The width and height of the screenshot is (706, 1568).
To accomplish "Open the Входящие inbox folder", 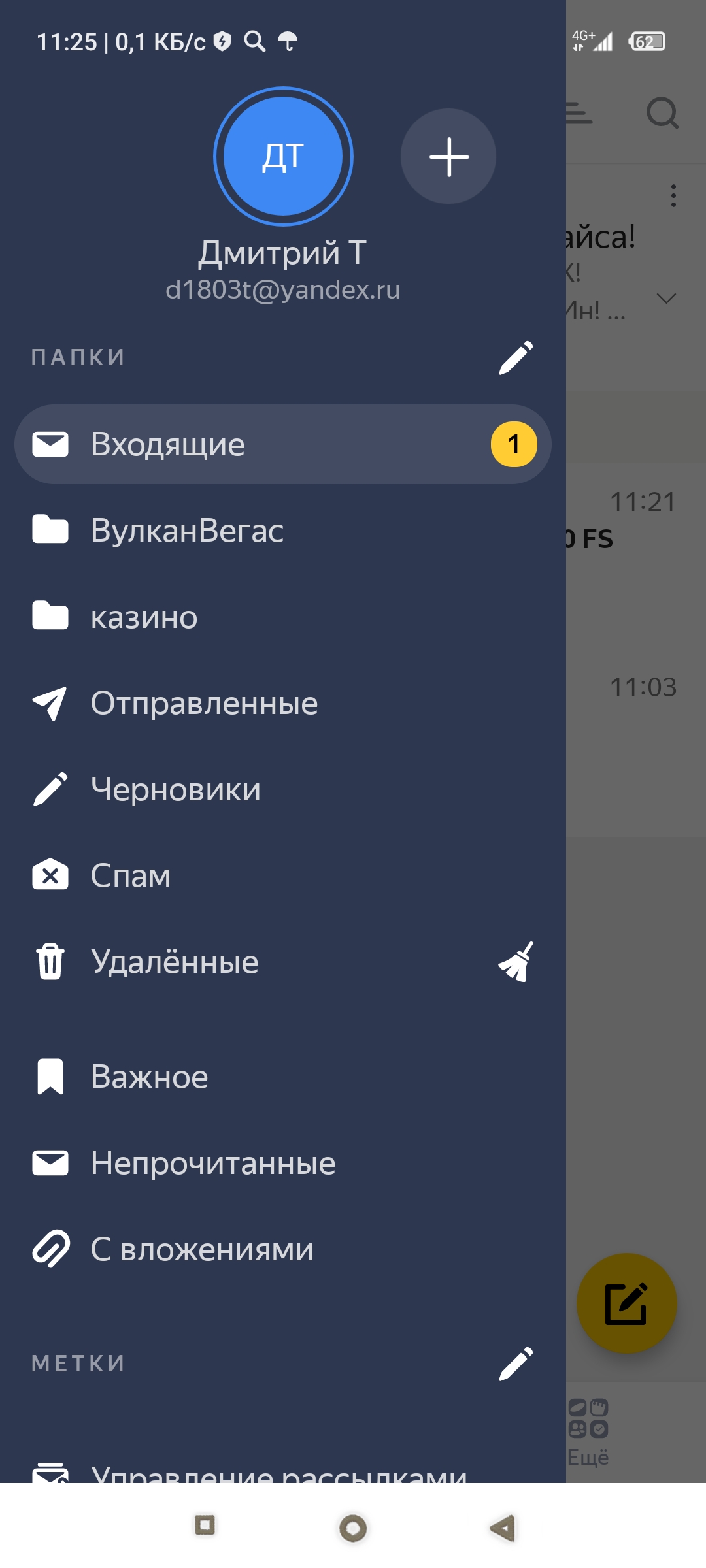I will coord(283,444).
